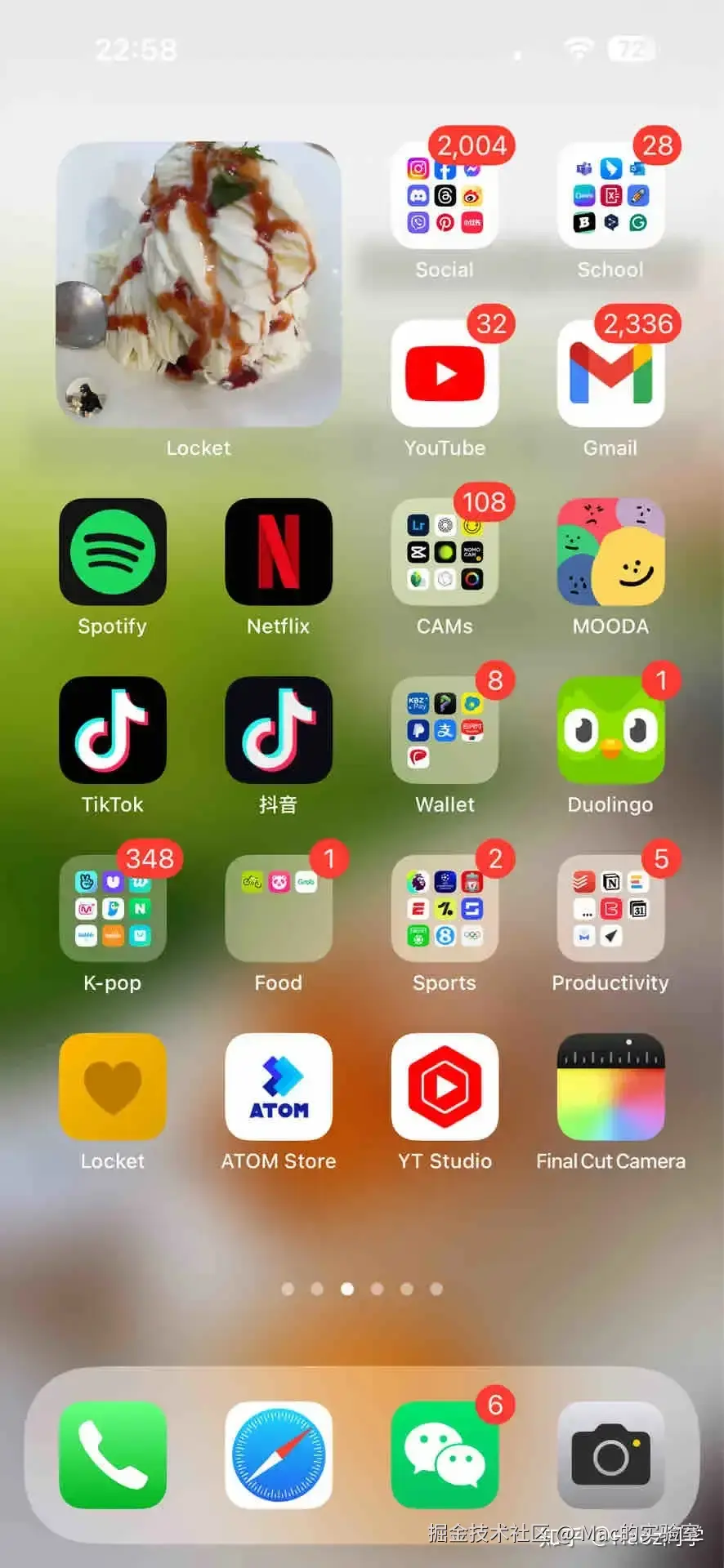Open the Social folder
This screenshot has height=1568, width=724.
(x=445, y=196)
